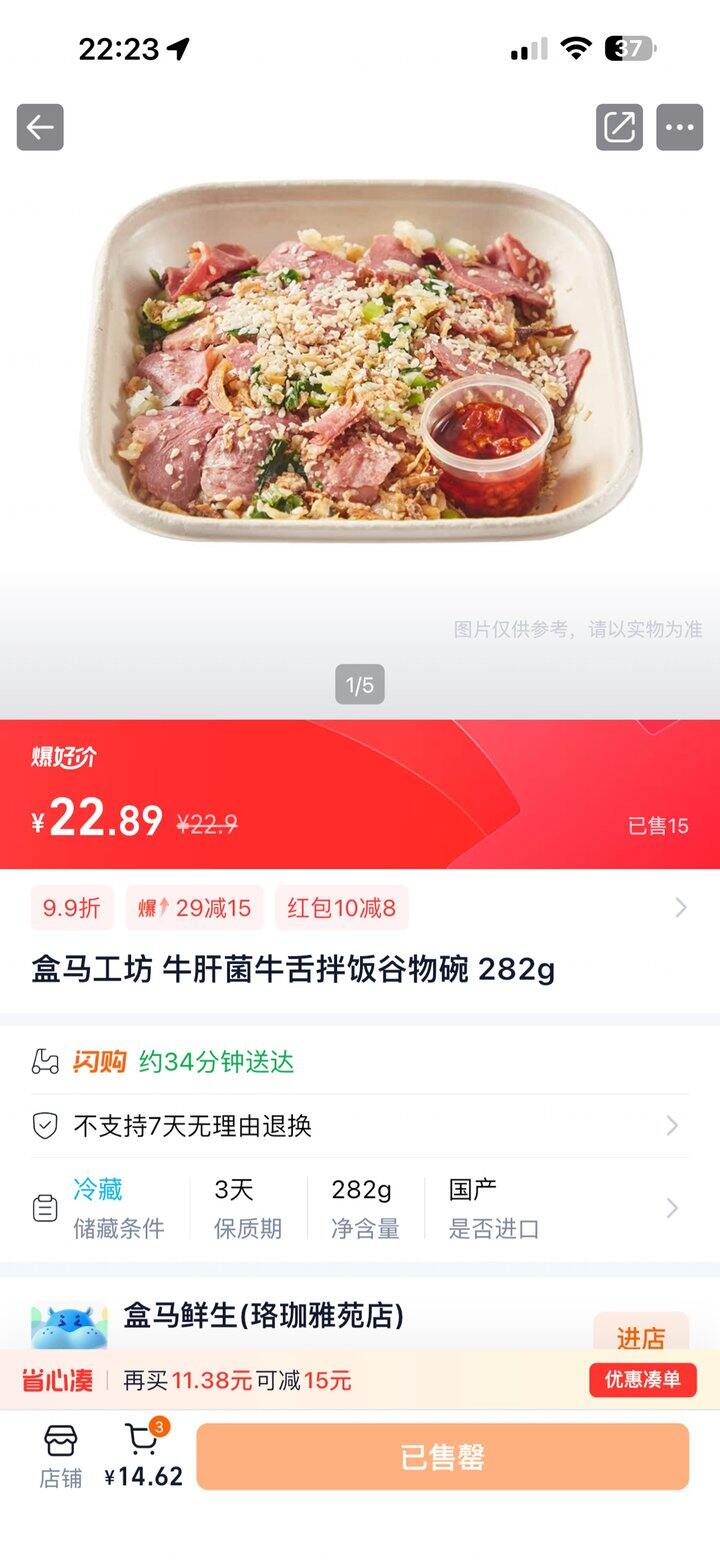Expand the 不支持7天无理由退换 policy details
The image size is (720, 1560).
click(x=673, y=1125)
